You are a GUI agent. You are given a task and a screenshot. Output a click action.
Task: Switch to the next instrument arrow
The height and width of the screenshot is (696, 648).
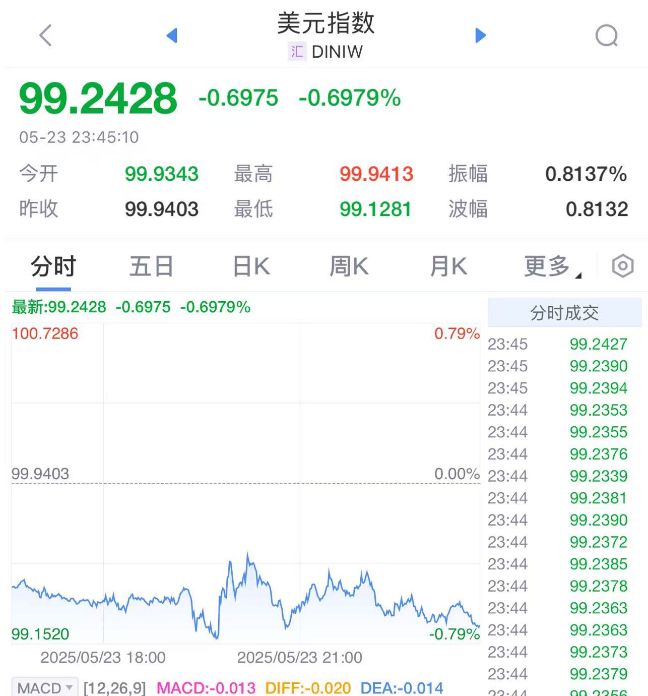(480, 36)
